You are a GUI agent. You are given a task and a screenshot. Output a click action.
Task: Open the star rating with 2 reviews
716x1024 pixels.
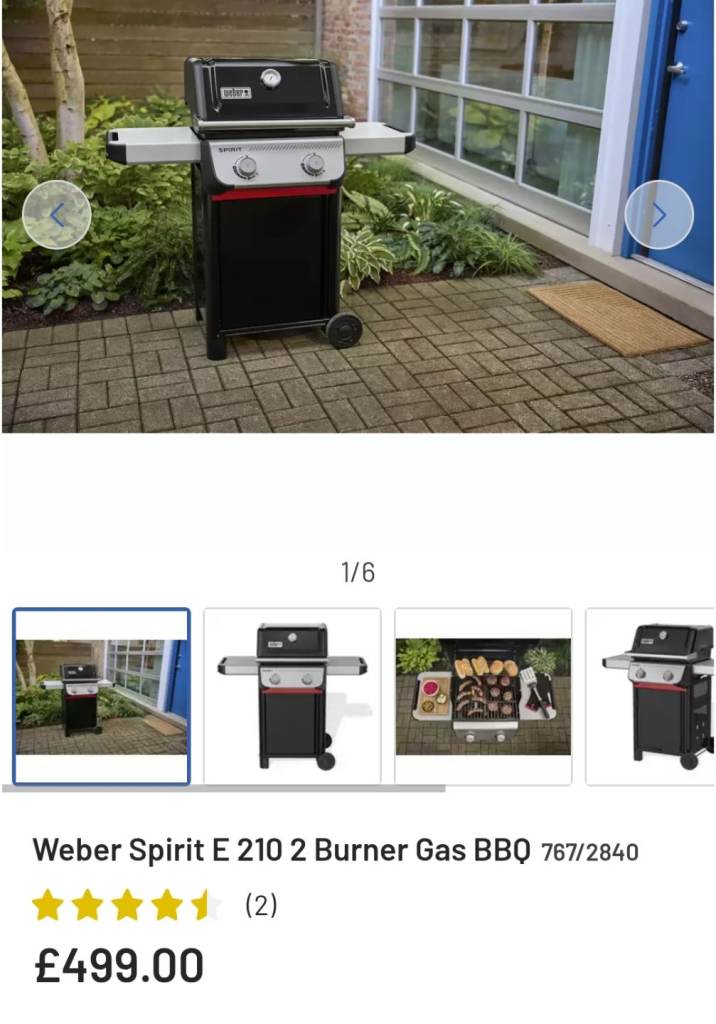tap(153, 906)
